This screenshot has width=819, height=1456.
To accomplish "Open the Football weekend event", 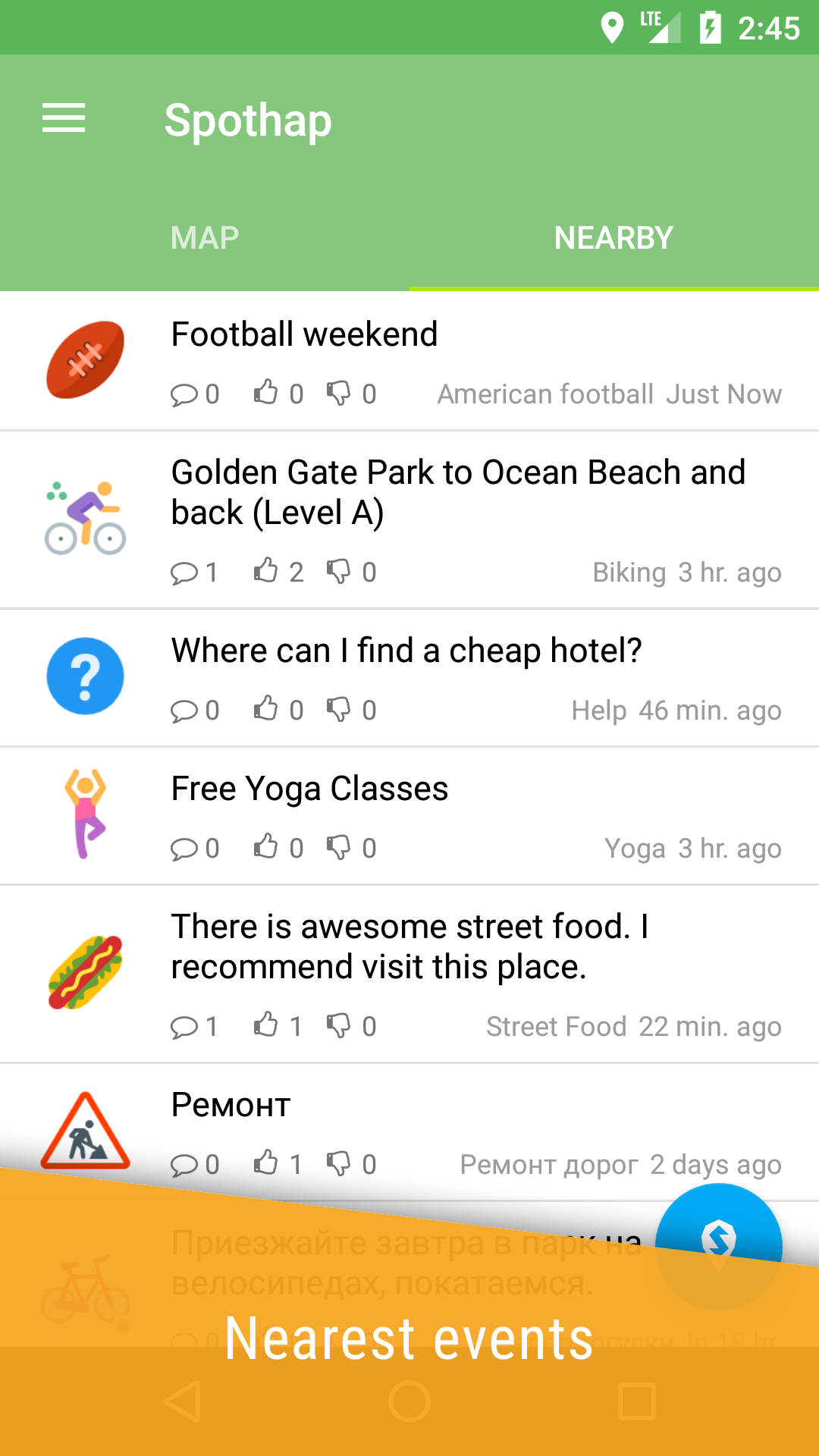I will pyautogui.click(x=304, y=334).
